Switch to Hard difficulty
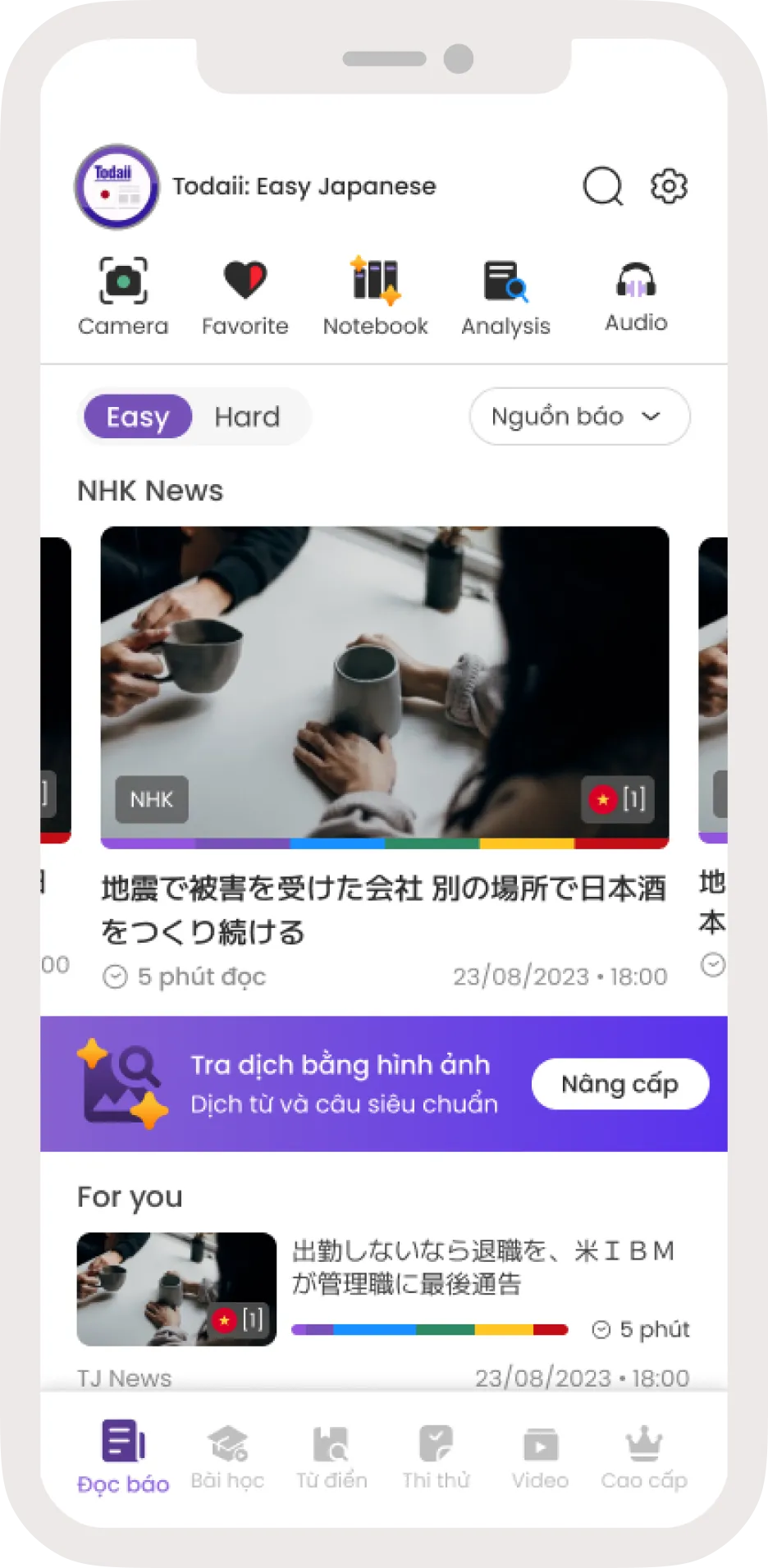The image size is (768, 1568). [x=247, y=417]
